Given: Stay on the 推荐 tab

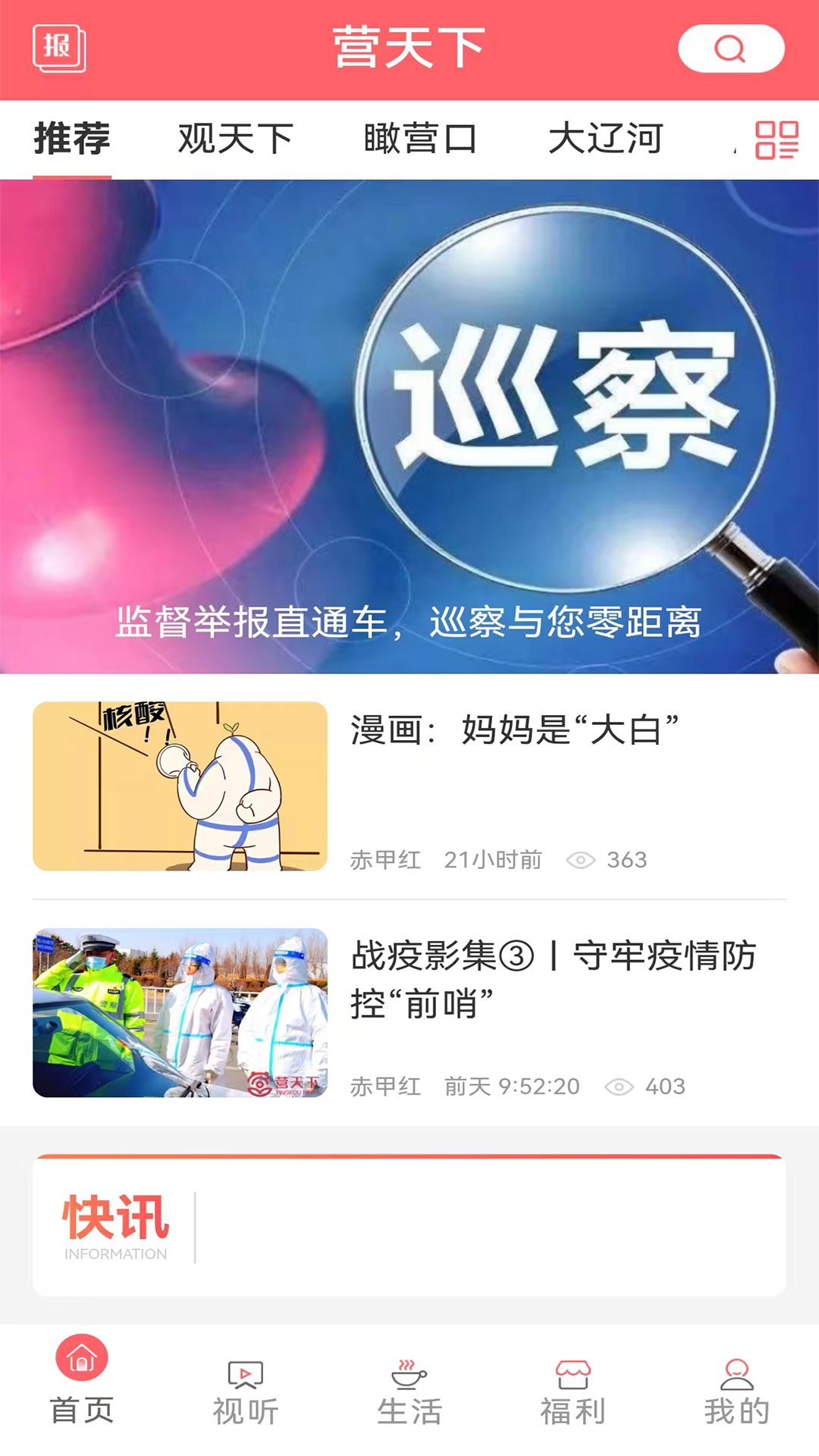Looking at the screenshot, I should [72, 139].
